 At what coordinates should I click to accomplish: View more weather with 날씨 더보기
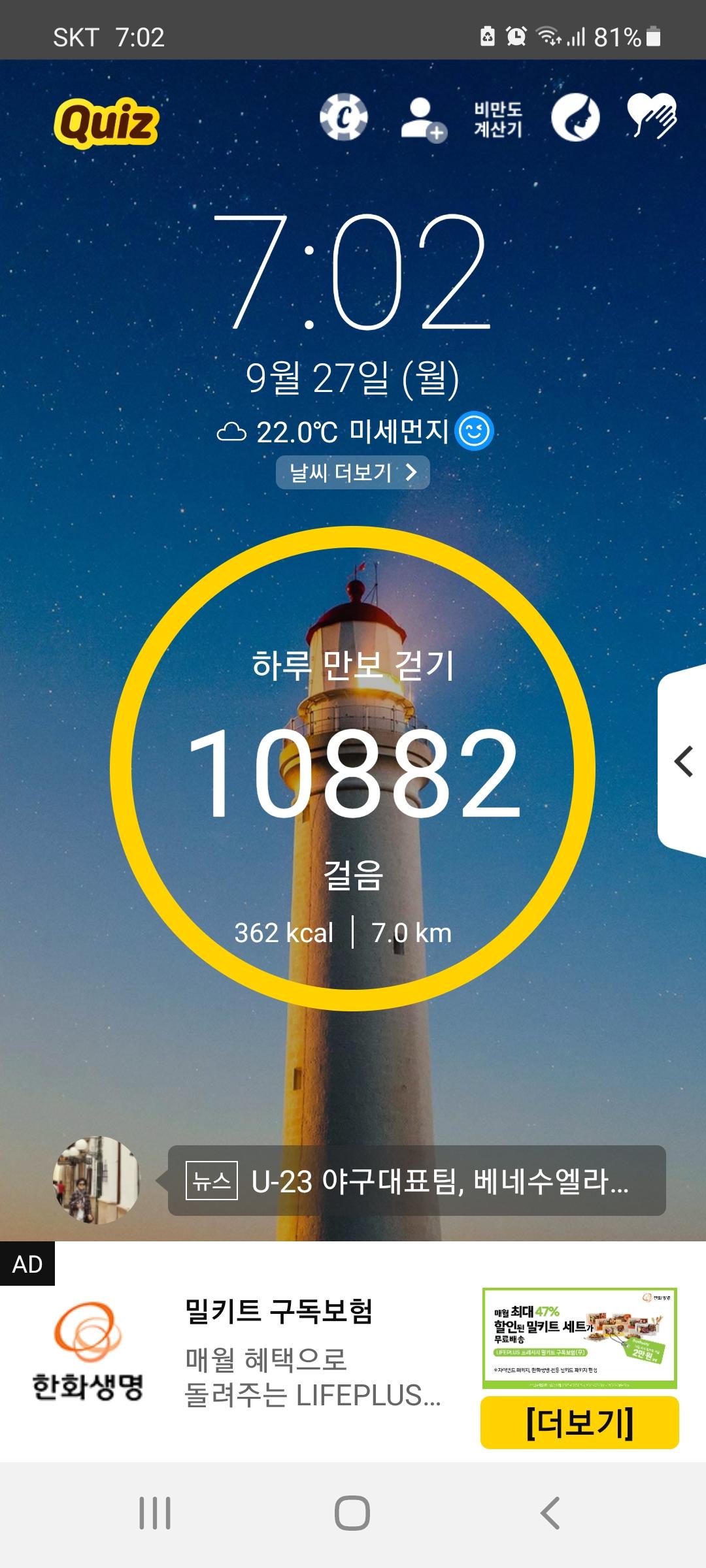(352, 472)
